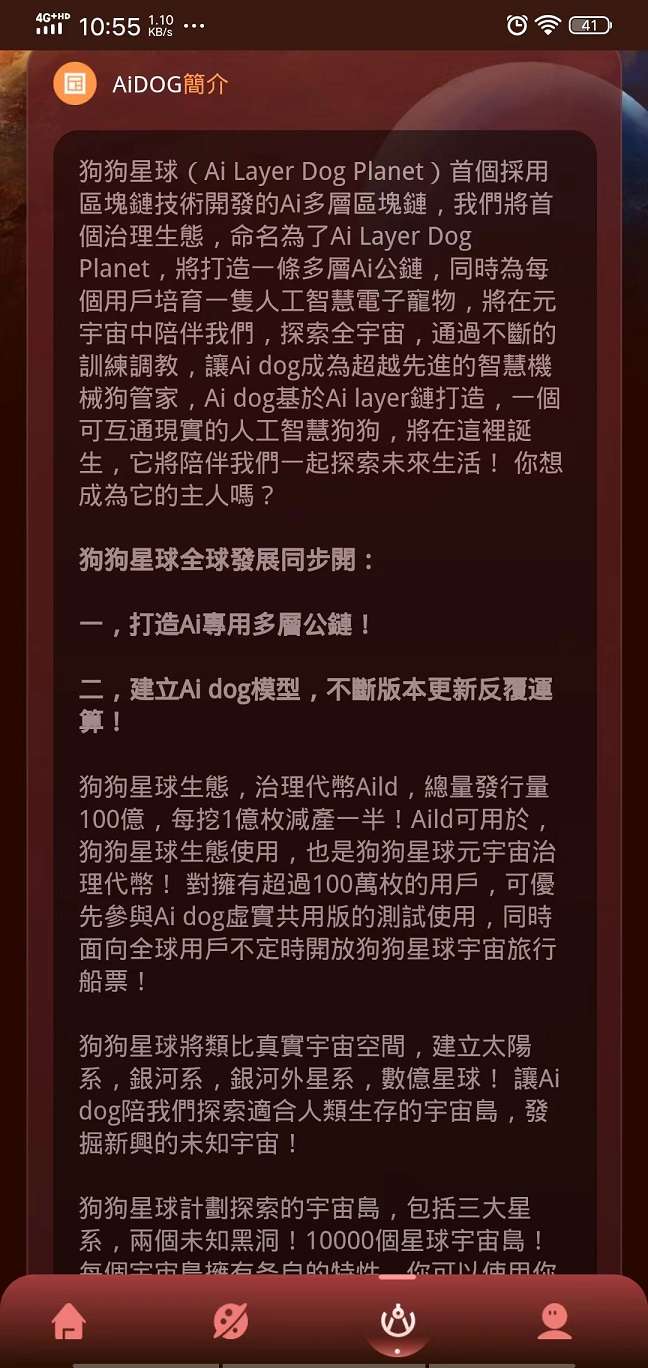This screenshot has height=1368, width=648.
Task: Open the planet tab
Action: coord(231,1321)
